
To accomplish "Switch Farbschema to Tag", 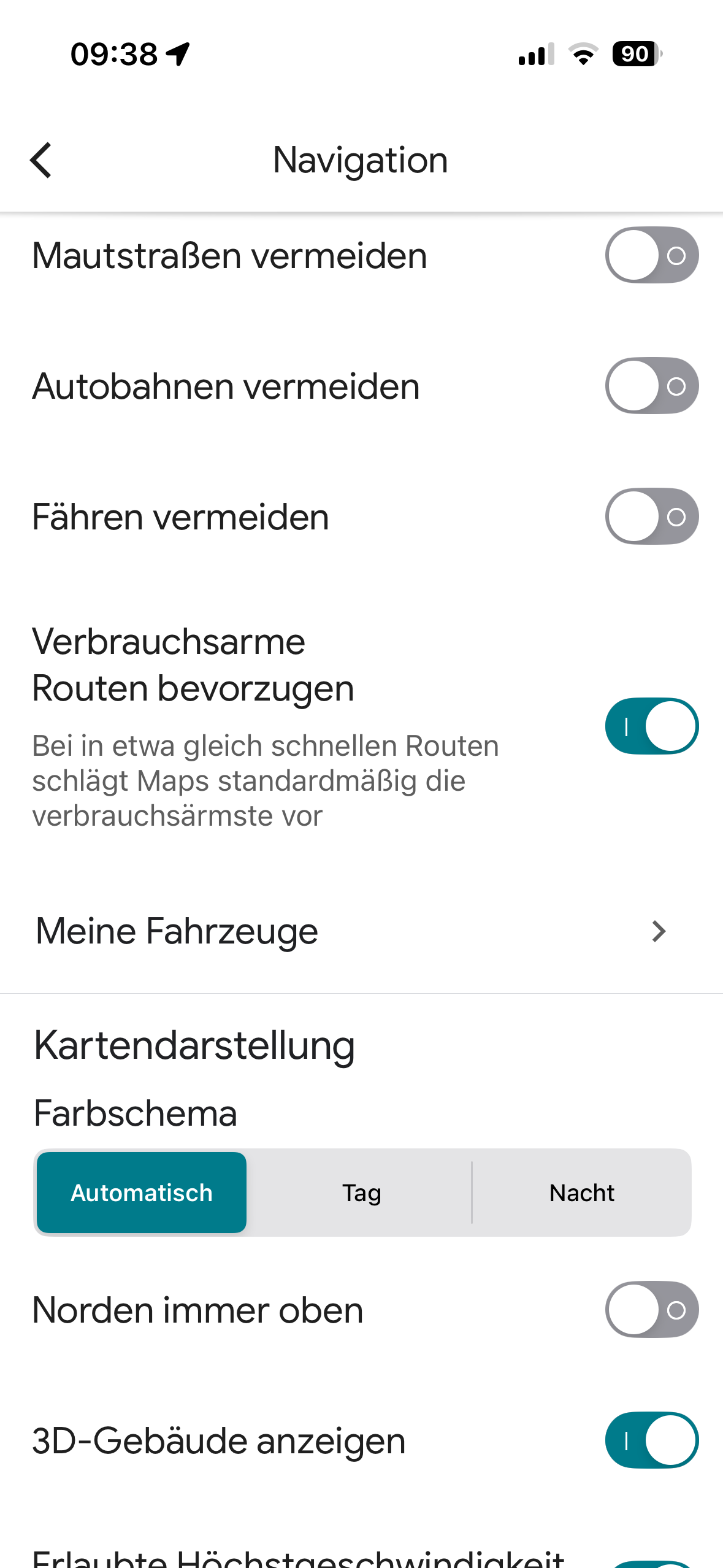I will 362,1193.
